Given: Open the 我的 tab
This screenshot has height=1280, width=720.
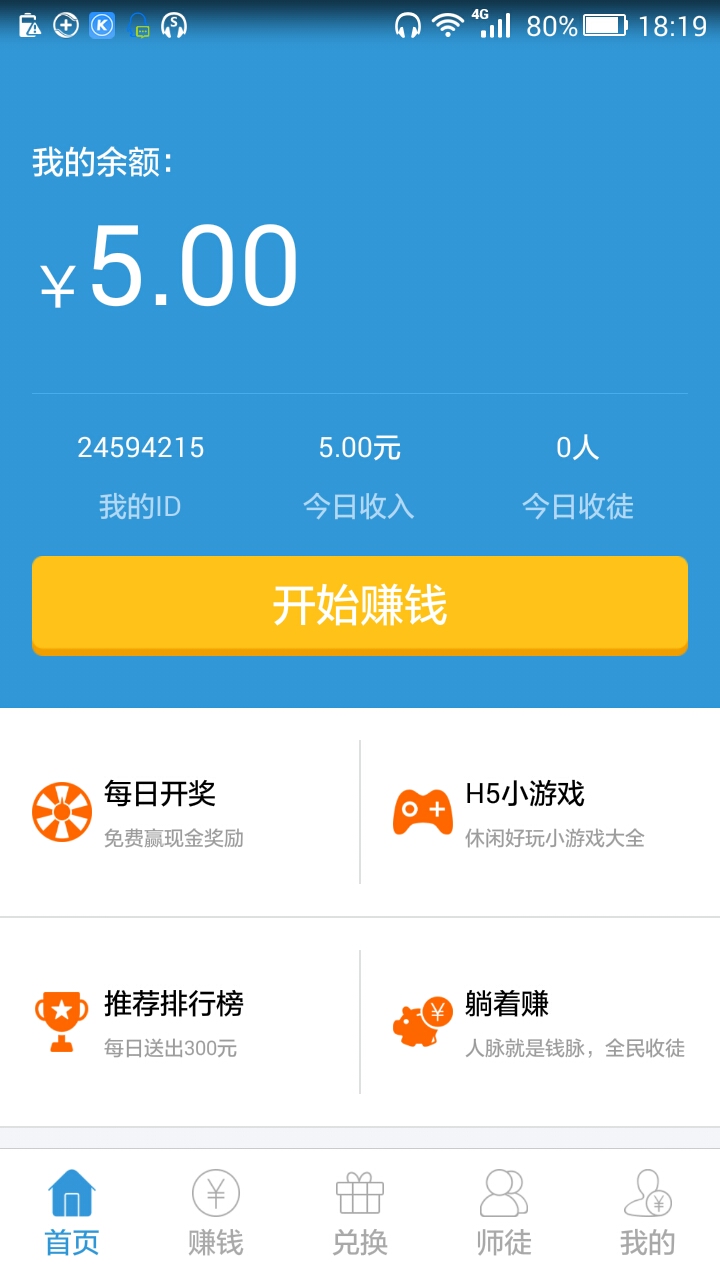Looking at the screenshot, I should pos(648,1214).
